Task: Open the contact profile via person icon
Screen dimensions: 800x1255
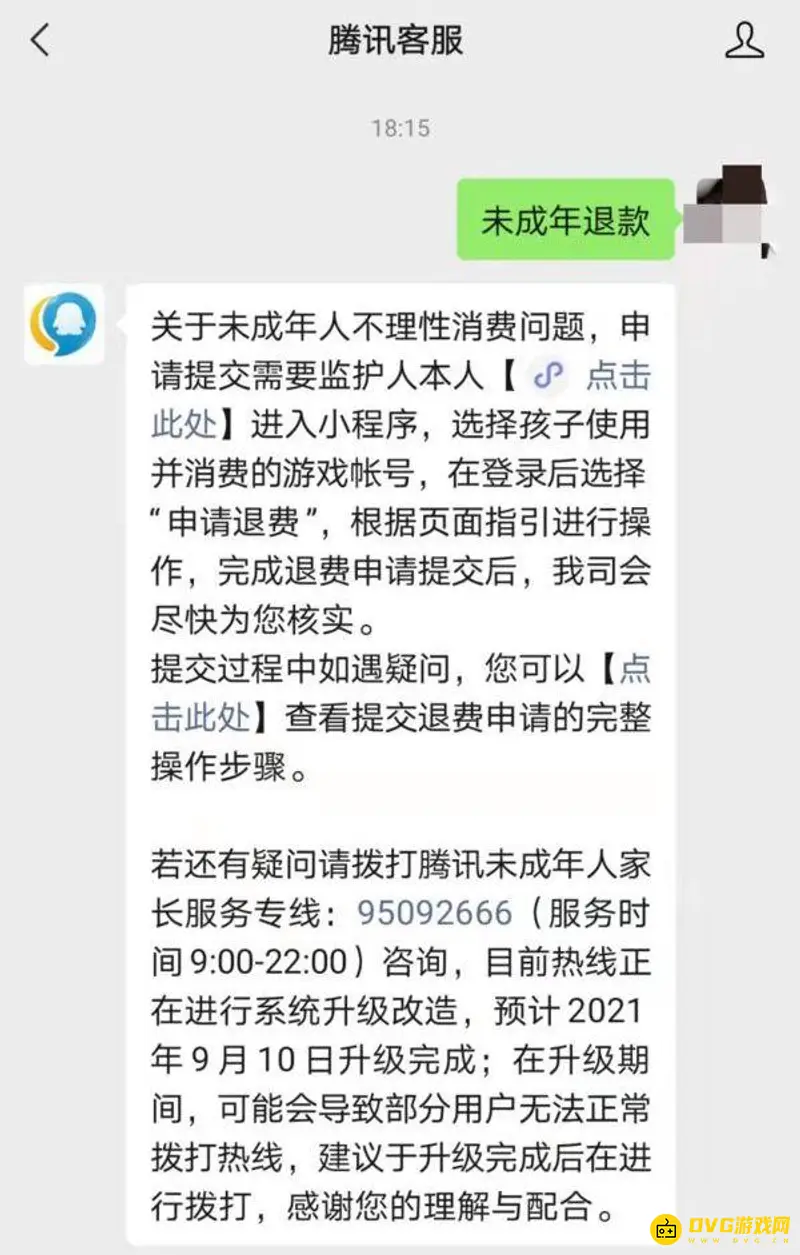Action: [745, 38]
